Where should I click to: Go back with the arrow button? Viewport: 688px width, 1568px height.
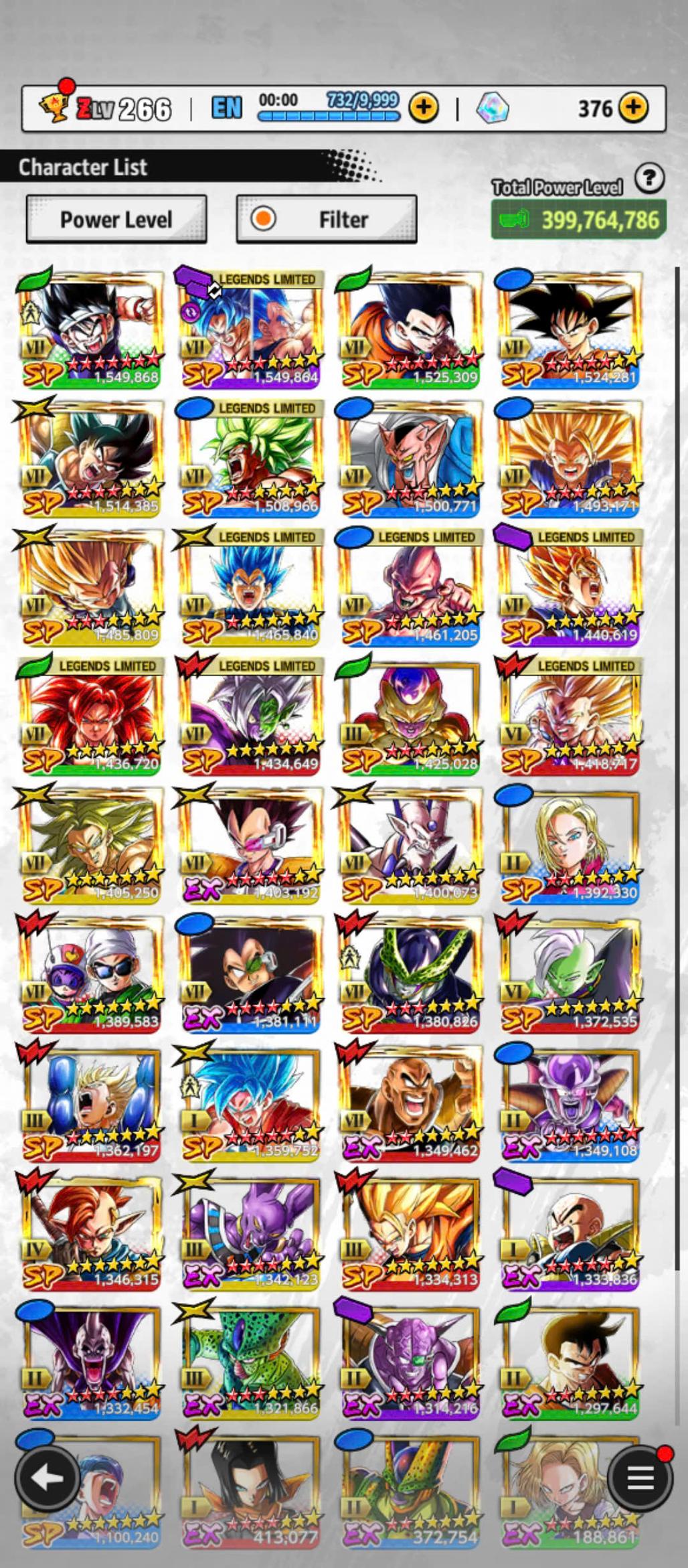pyautogui.click(x=47, y=1478)
